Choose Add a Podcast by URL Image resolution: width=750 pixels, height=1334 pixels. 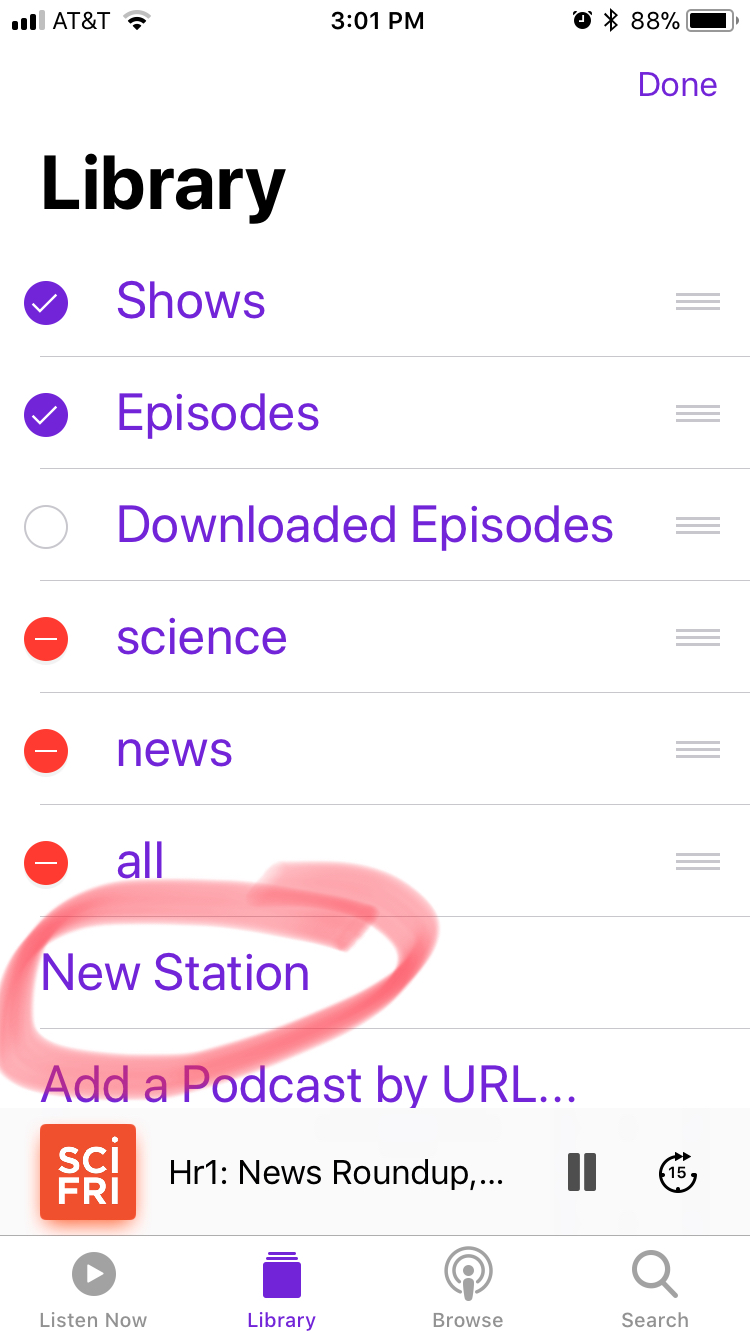[x=308, y=1084]
